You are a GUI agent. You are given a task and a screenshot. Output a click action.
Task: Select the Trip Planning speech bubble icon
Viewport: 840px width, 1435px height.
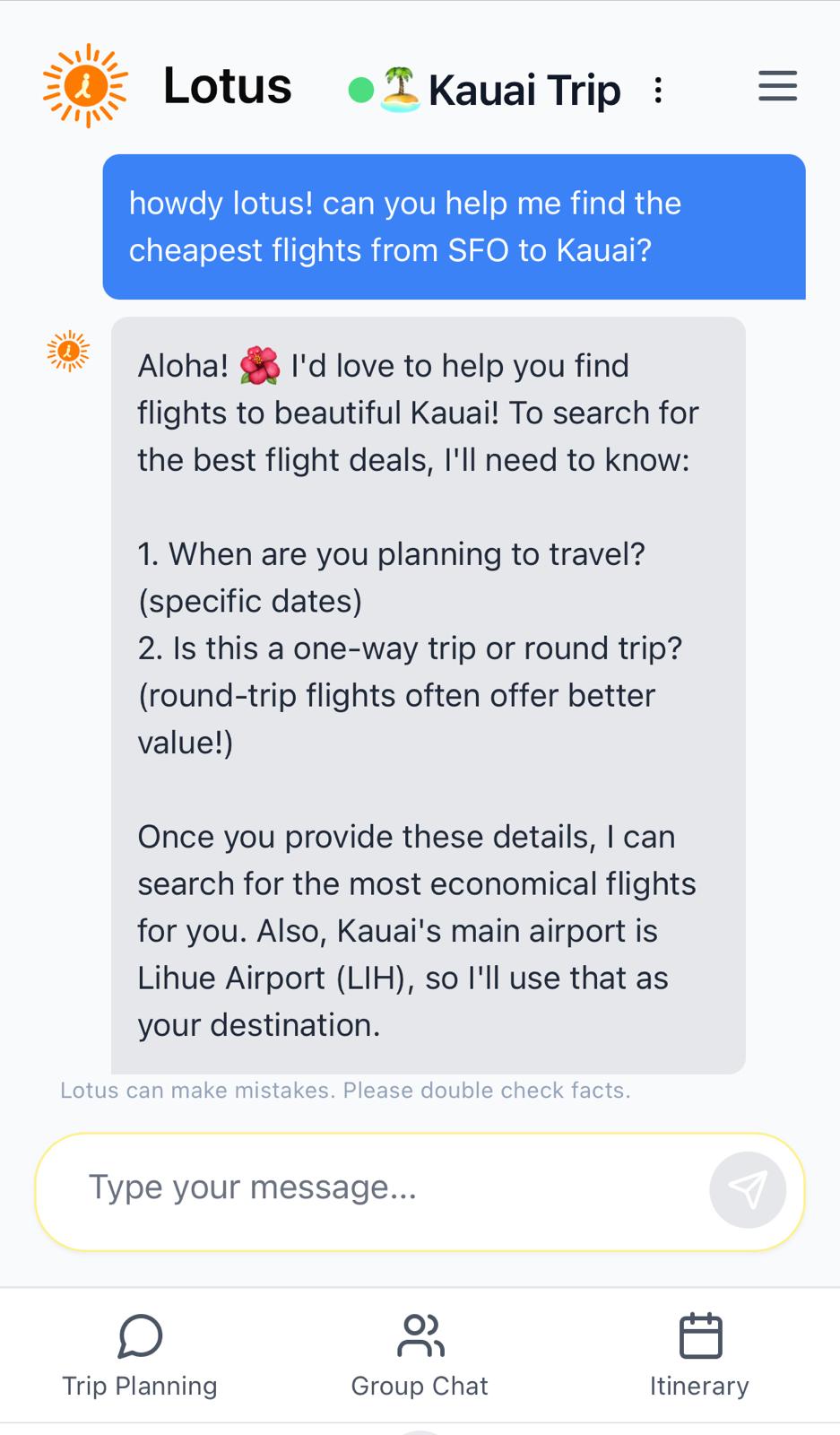[140, 1336]
